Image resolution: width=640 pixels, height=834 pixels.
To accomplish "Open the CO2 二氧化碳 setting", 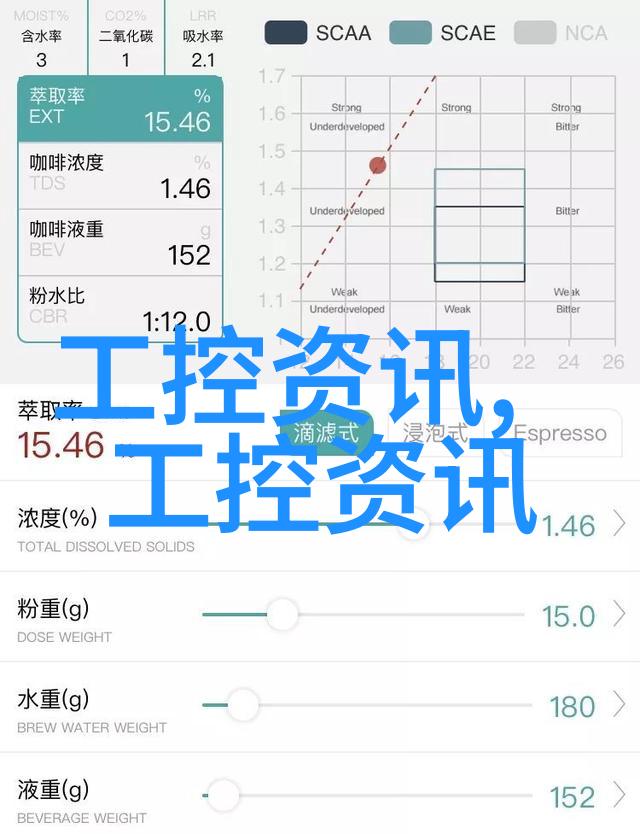I will pos(126,38).
